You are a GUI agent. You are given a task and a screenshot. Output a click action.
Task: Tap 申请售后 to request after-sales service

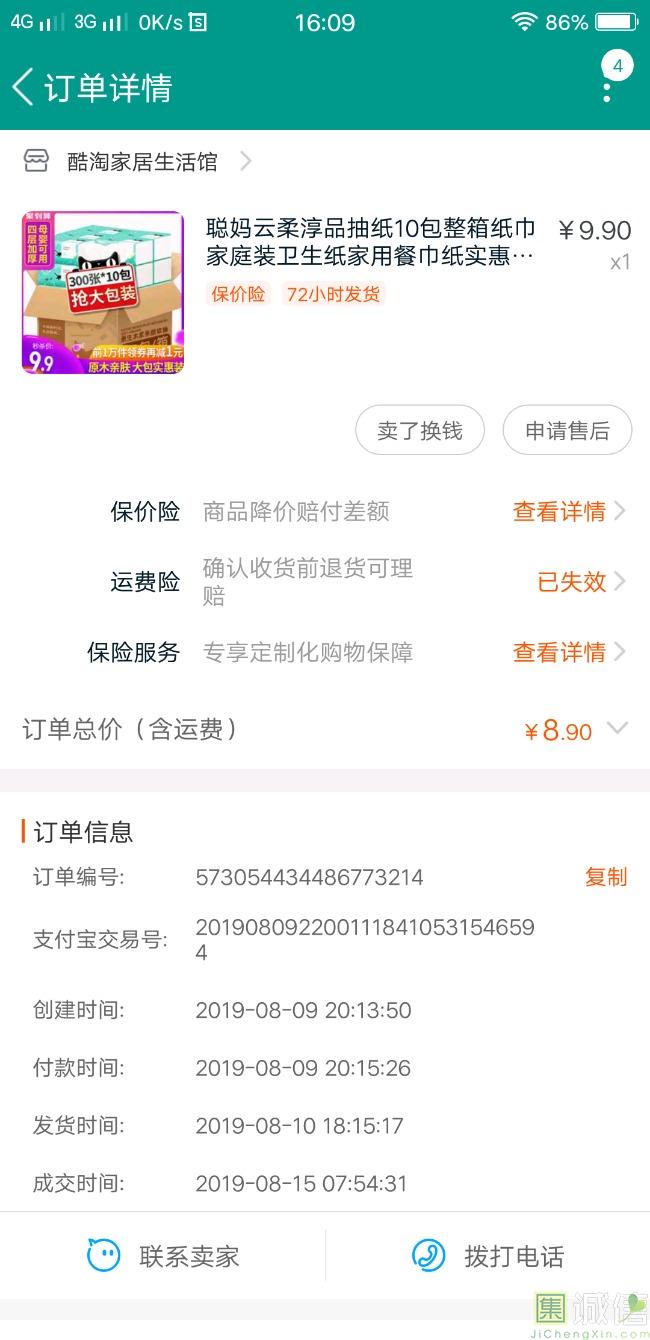click(x=567, y=430)
